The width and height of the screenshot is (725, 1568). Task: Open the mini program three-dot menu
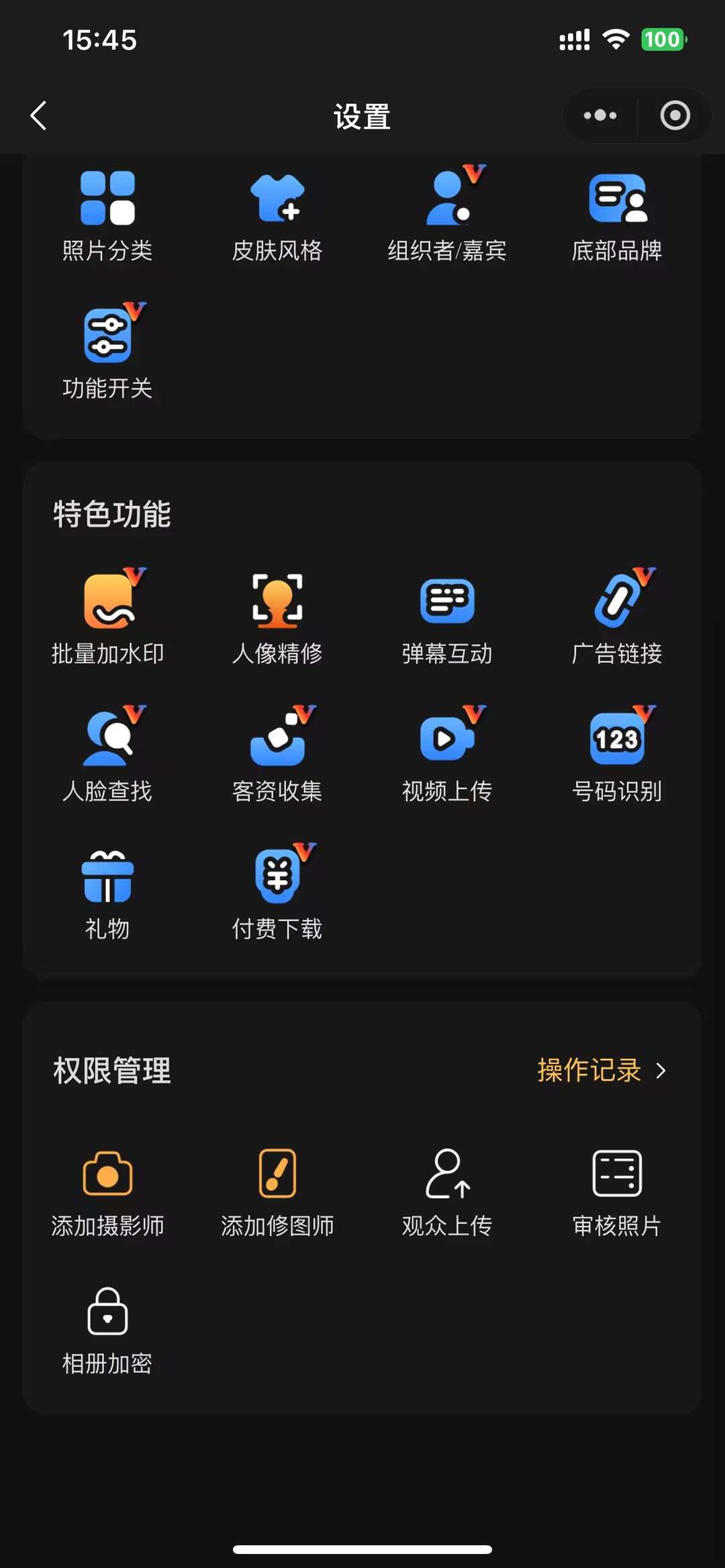coord(599,115)
